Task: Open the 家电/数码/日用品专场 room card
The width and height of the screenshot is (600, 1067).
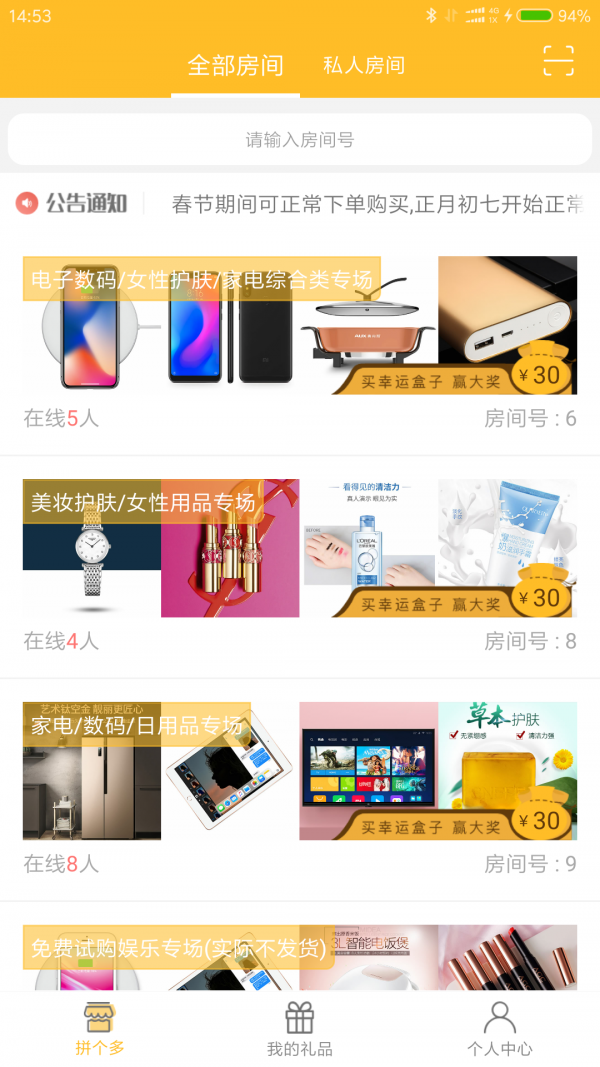Action: coord(300,770)
